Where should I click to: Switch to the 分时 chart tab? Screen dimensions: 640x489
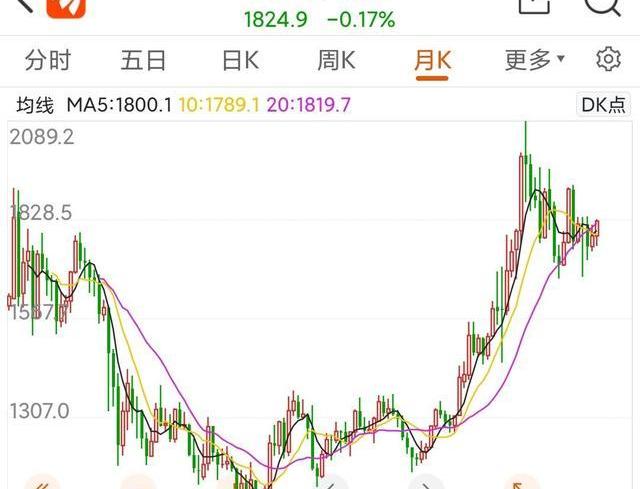[x=47, y=61]
